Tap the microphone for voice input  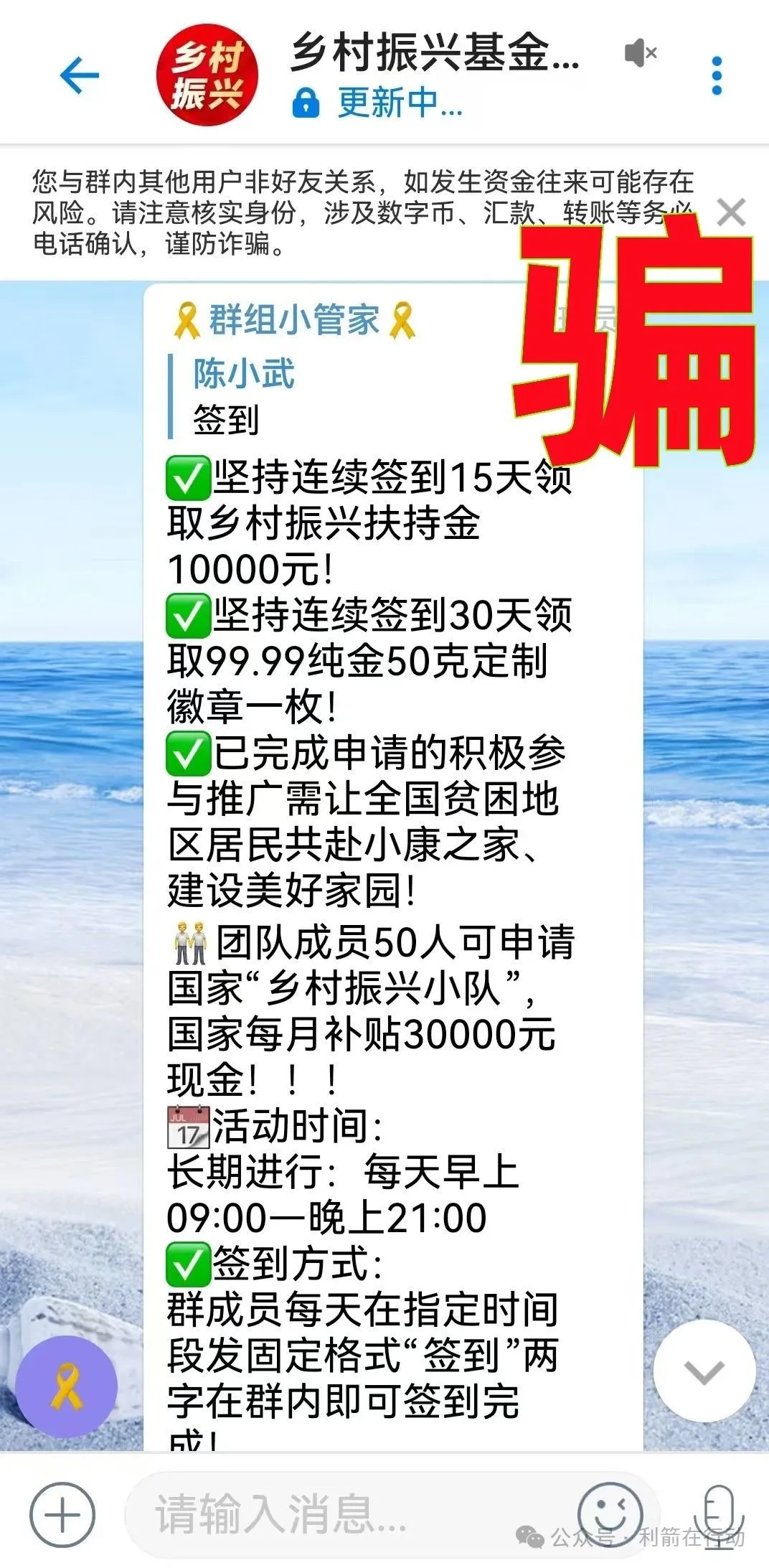tap(720, 1513)
